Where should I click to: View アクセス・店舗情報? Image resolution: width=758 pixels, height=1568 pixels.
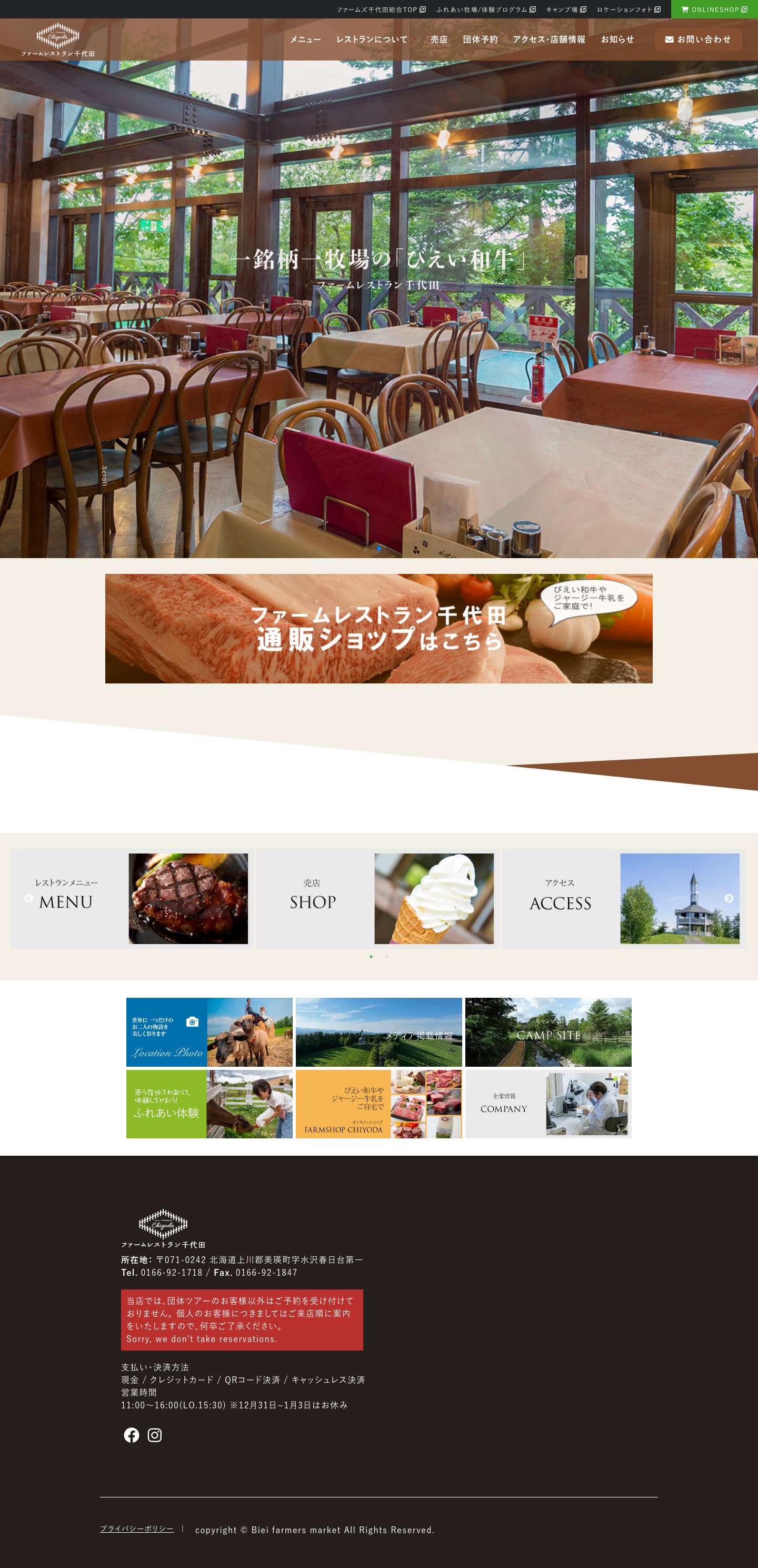tap(548, 39)
